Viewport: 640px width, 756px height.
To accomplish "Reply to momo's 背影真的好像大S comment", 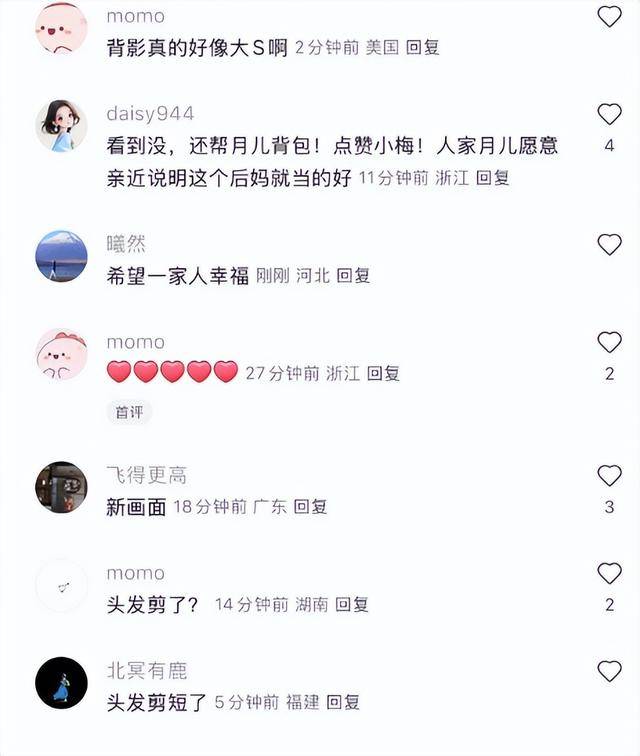I will click(423, 47).
